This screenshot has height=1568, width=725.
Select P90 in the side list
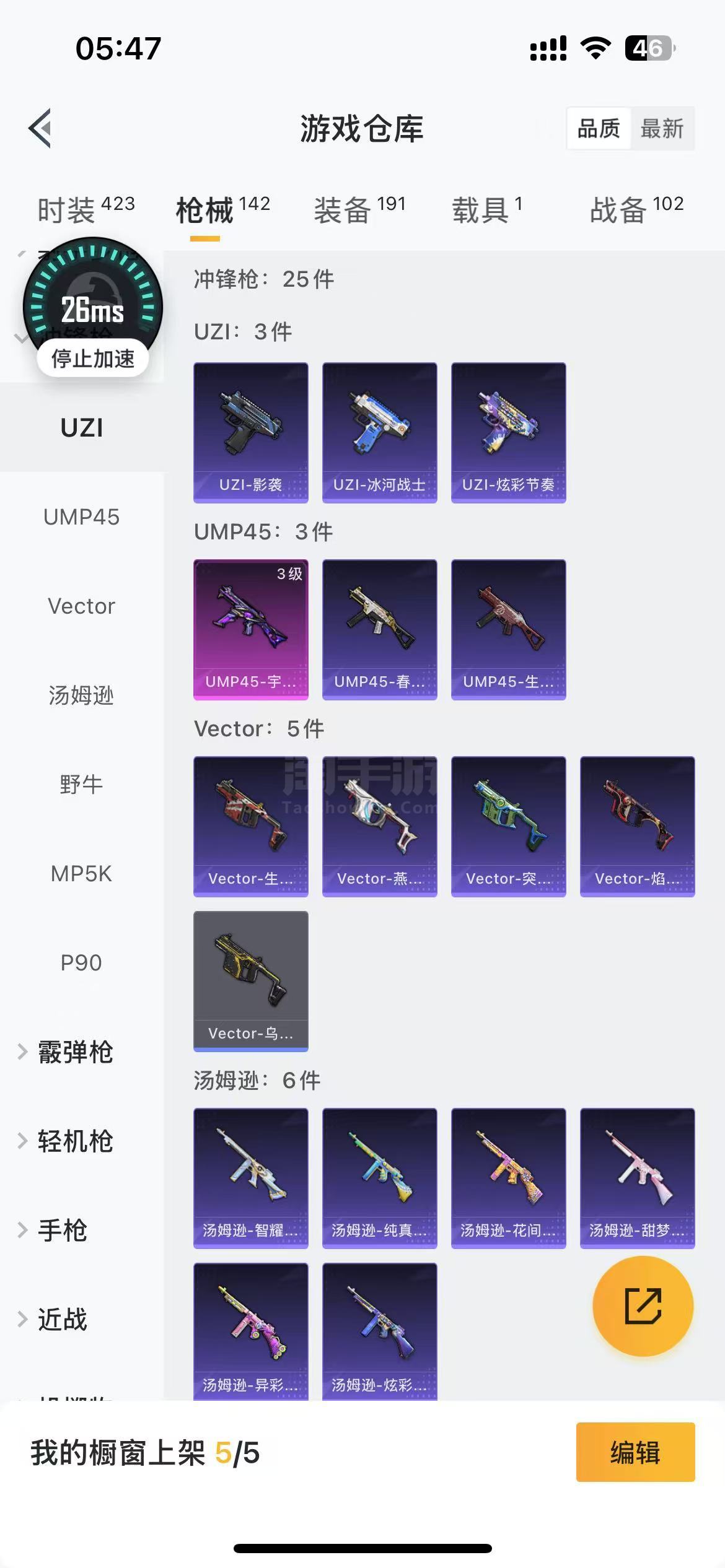click(81, 963)
